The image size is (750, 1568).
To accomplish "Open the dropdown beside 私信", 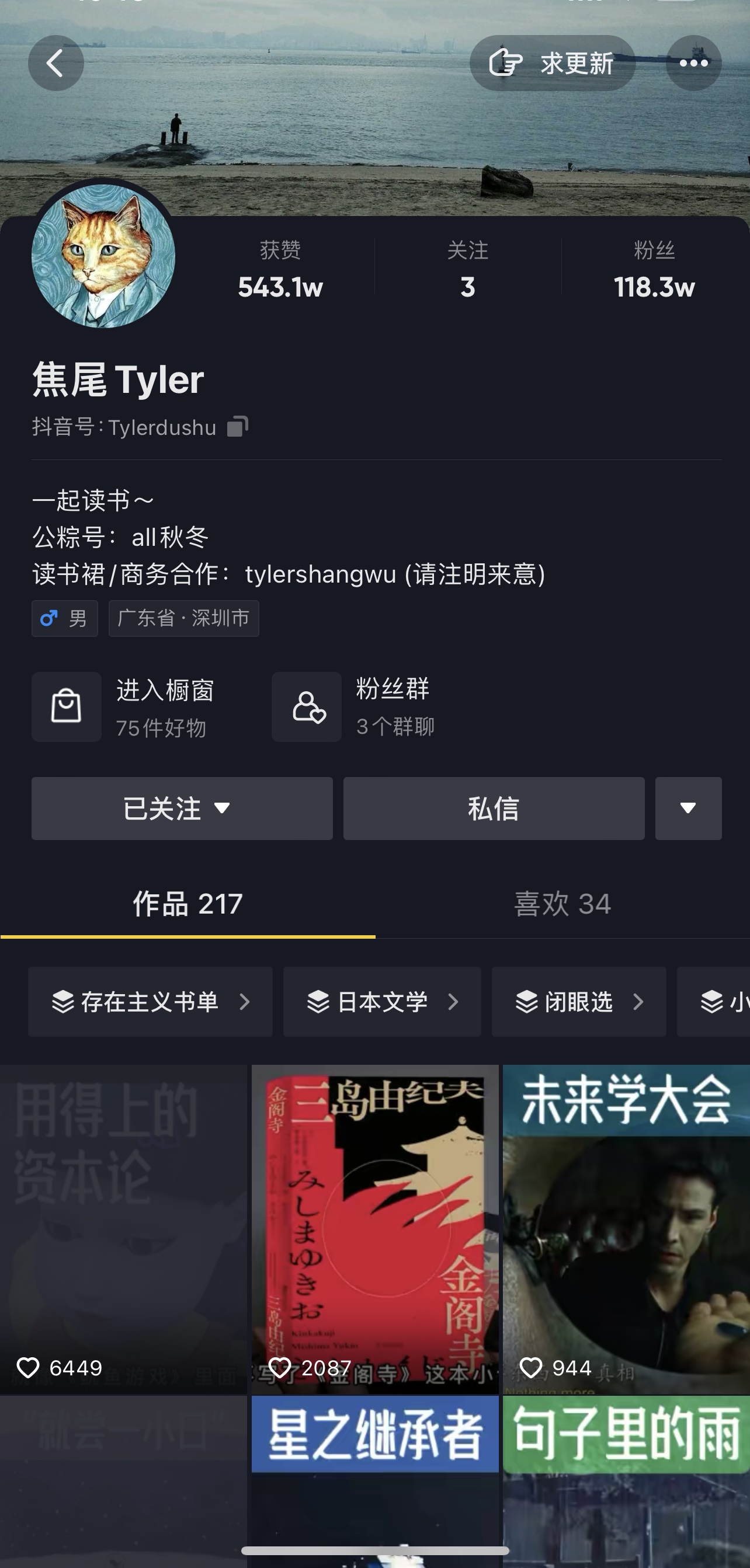I will click(x=688, y=809).
